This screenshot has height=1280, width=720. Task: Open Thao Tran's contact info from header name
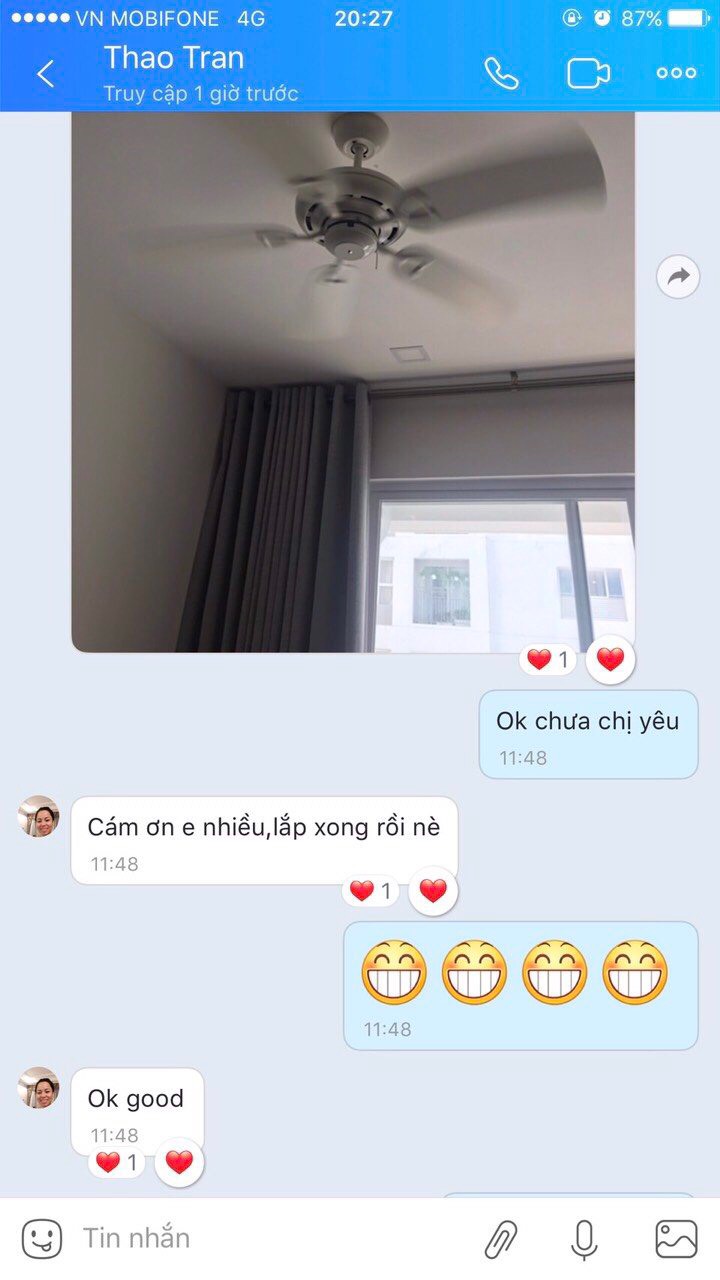coord(174,58)
